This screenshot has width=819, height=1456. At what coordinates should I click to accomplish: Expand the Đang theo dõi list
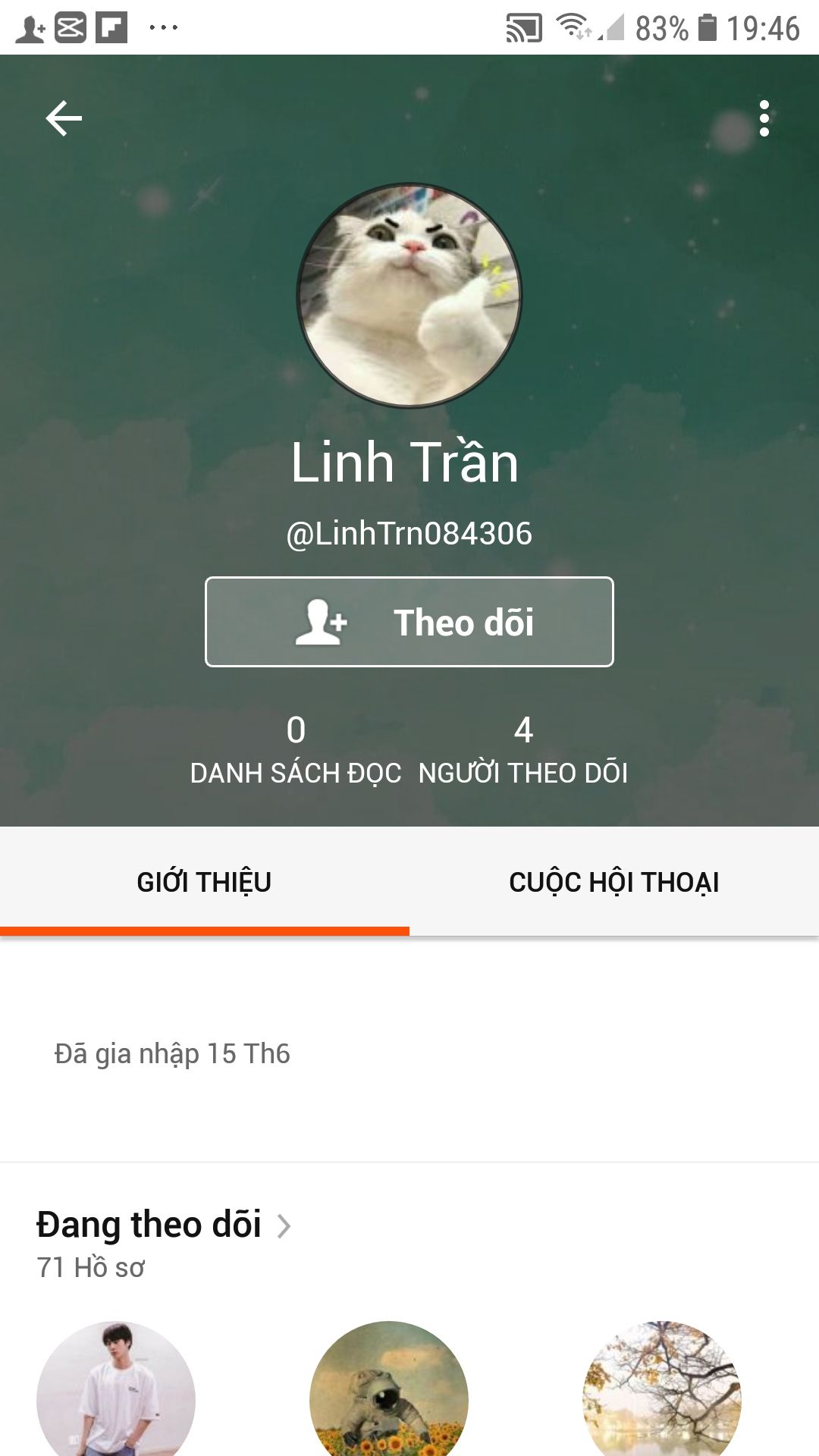click(163, 1225)
